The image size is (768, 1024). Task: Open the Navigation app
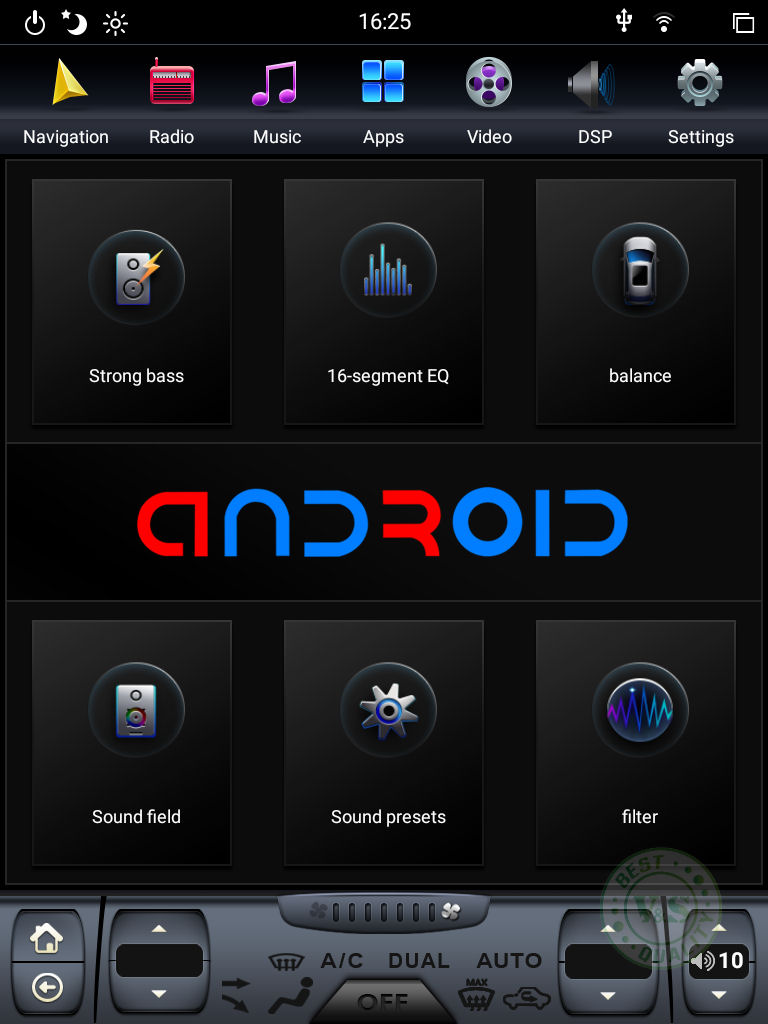click(66, 100)
